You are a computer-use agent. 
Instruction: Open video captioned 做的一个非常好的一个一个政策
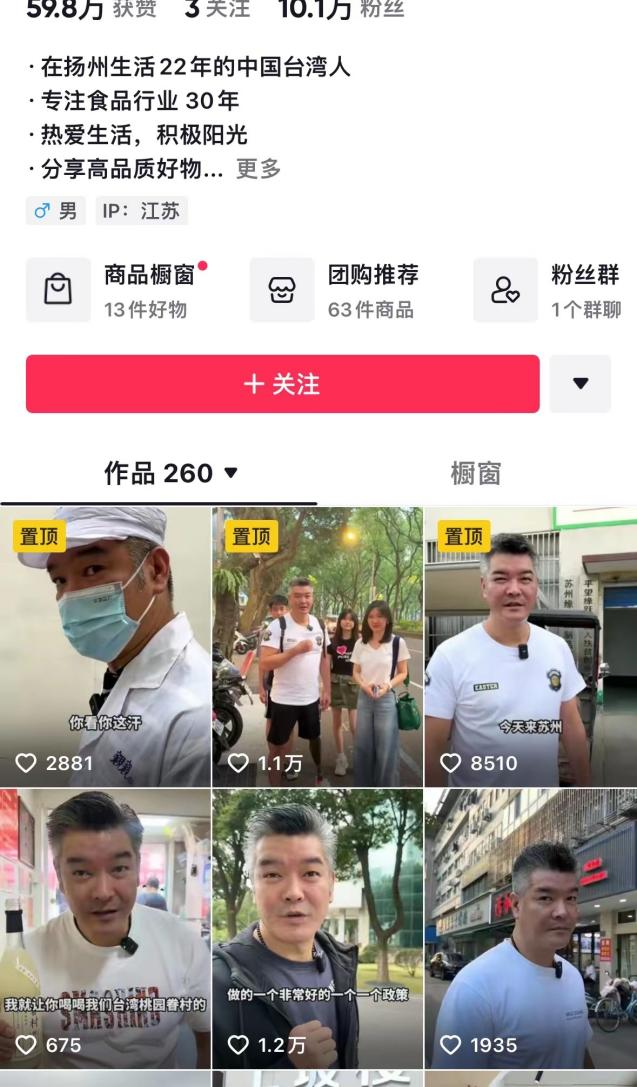click(317, 928)
